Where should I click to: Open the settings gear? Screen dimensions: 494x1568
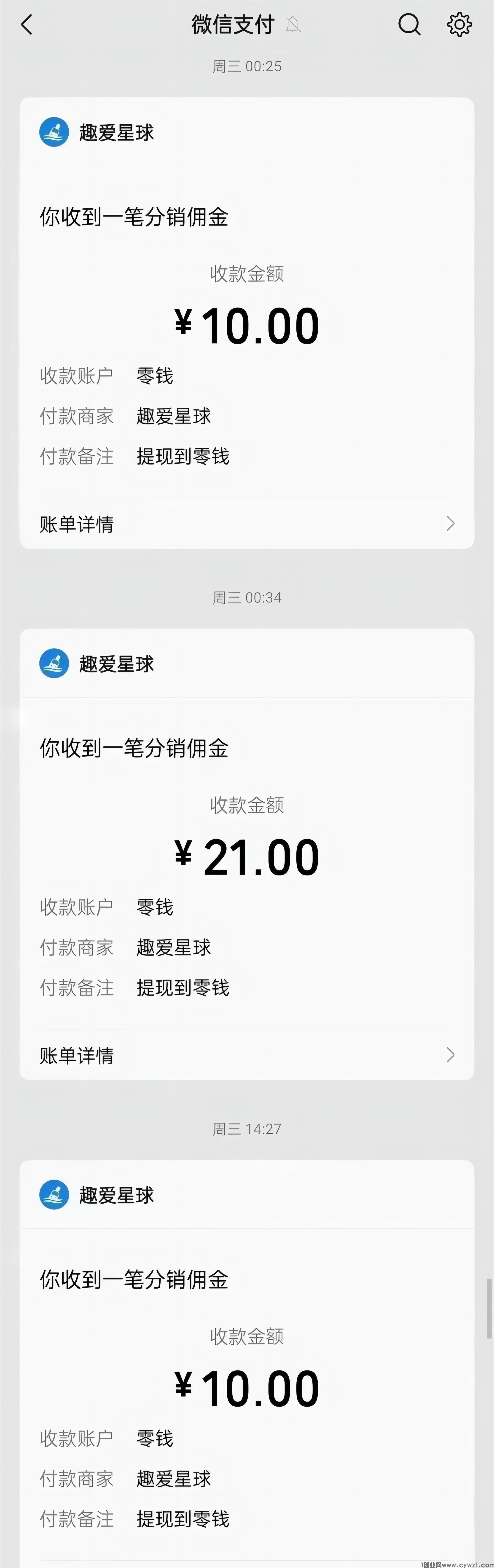click(x=459, y=25)
